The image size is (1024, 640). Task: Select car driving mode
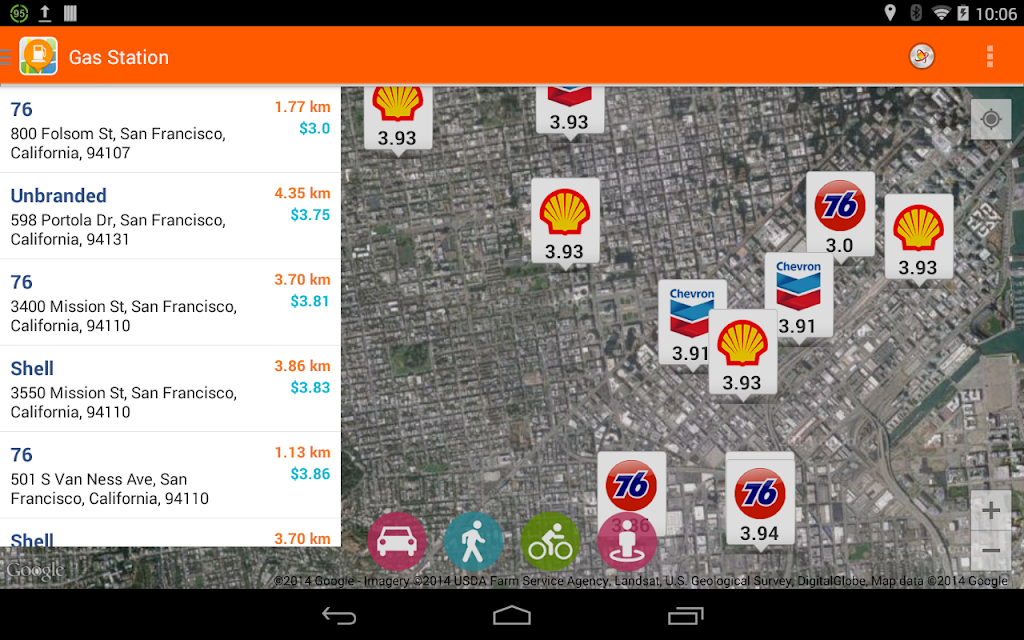point(397,543)
